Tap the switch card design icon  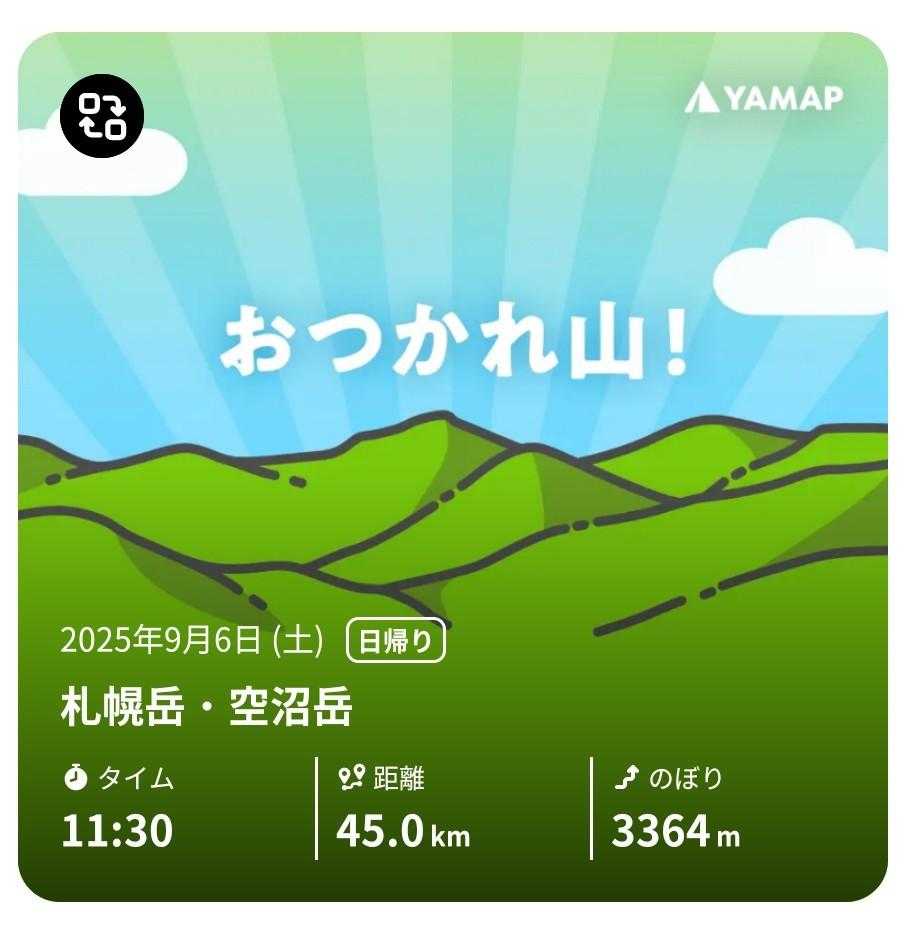pyautogui.click(x=102, y=116)
